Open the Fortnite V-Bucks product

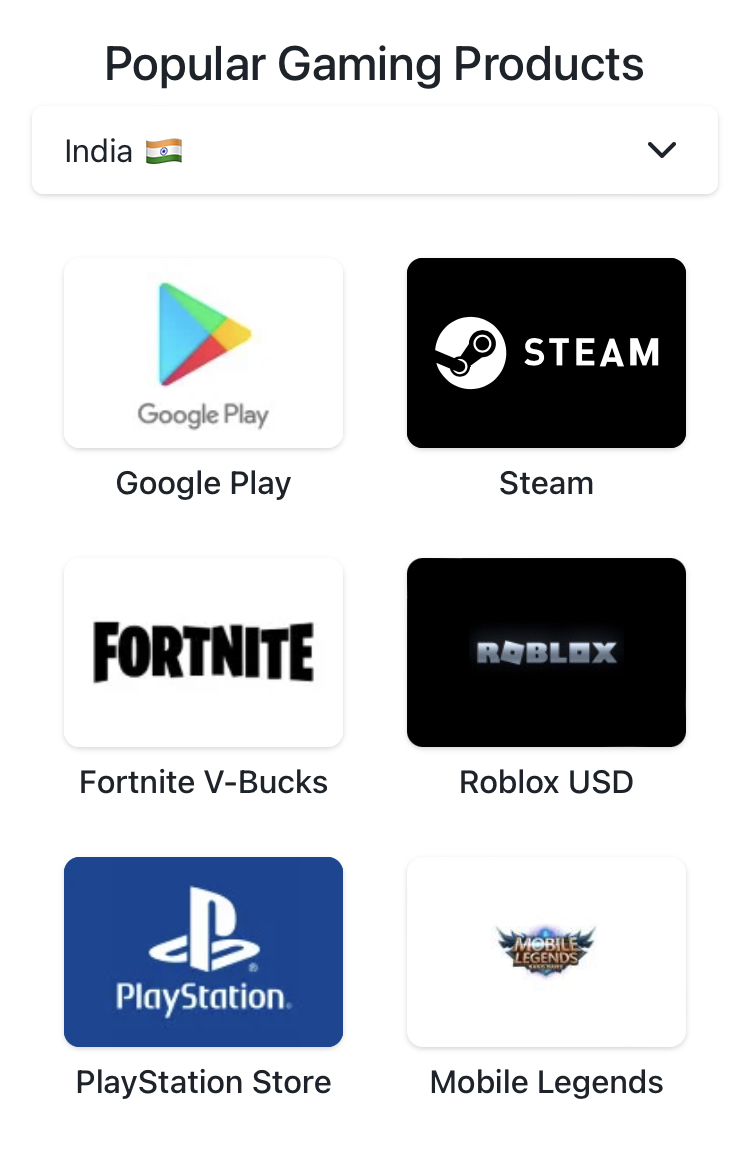coord(203,652)
